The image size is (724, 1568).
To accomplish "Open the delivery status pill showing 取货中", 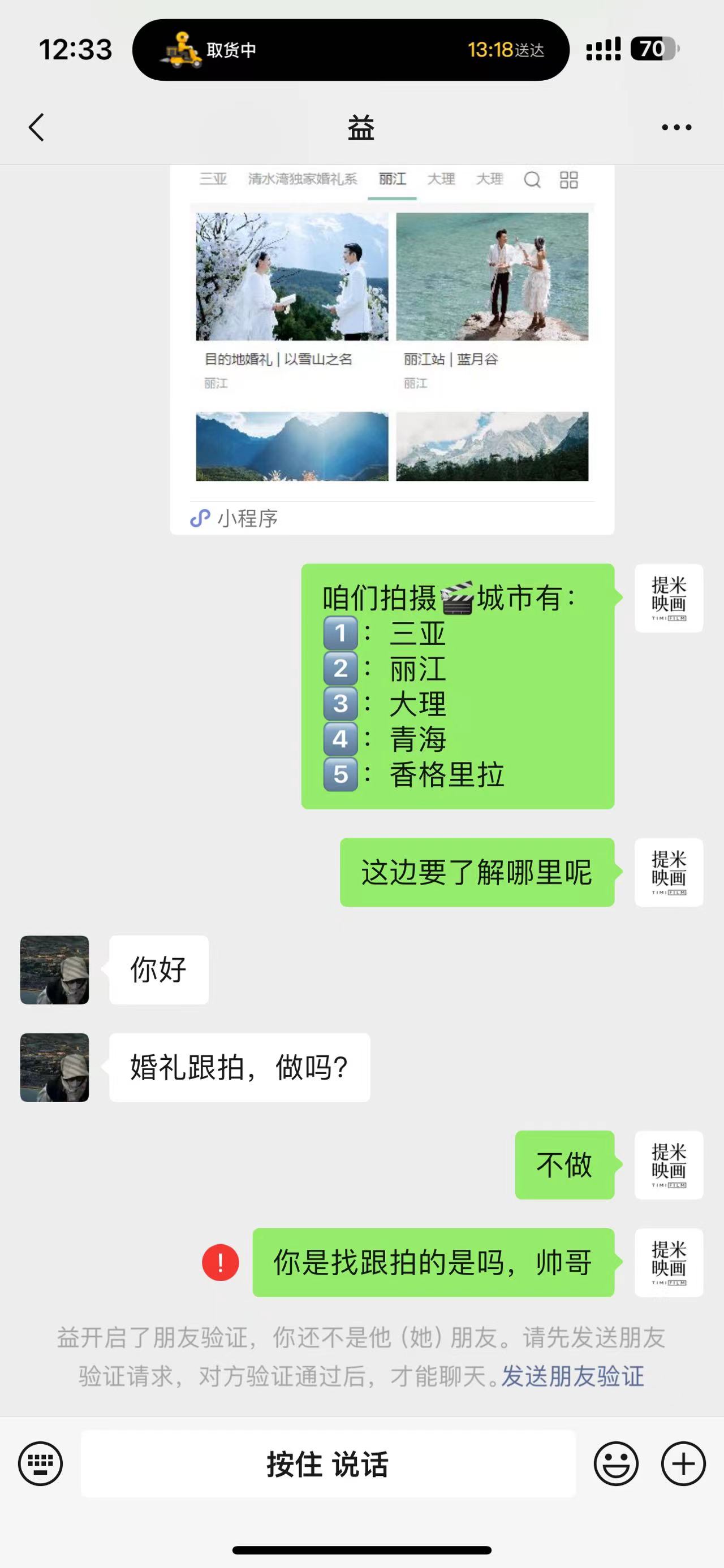I will (351, 50).
